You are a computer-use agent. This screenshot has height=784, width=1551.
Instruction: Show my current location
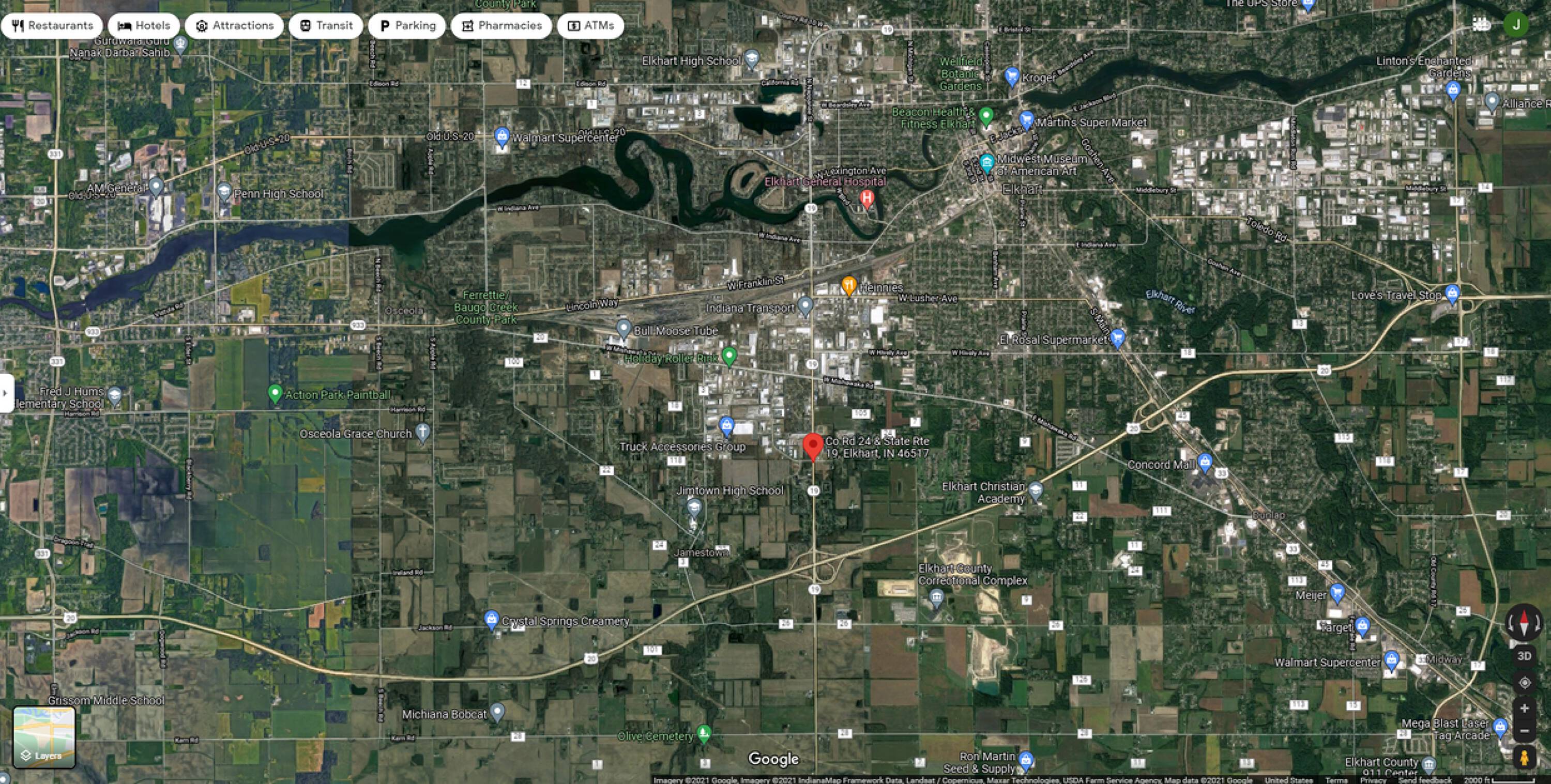coord(1524,683)
